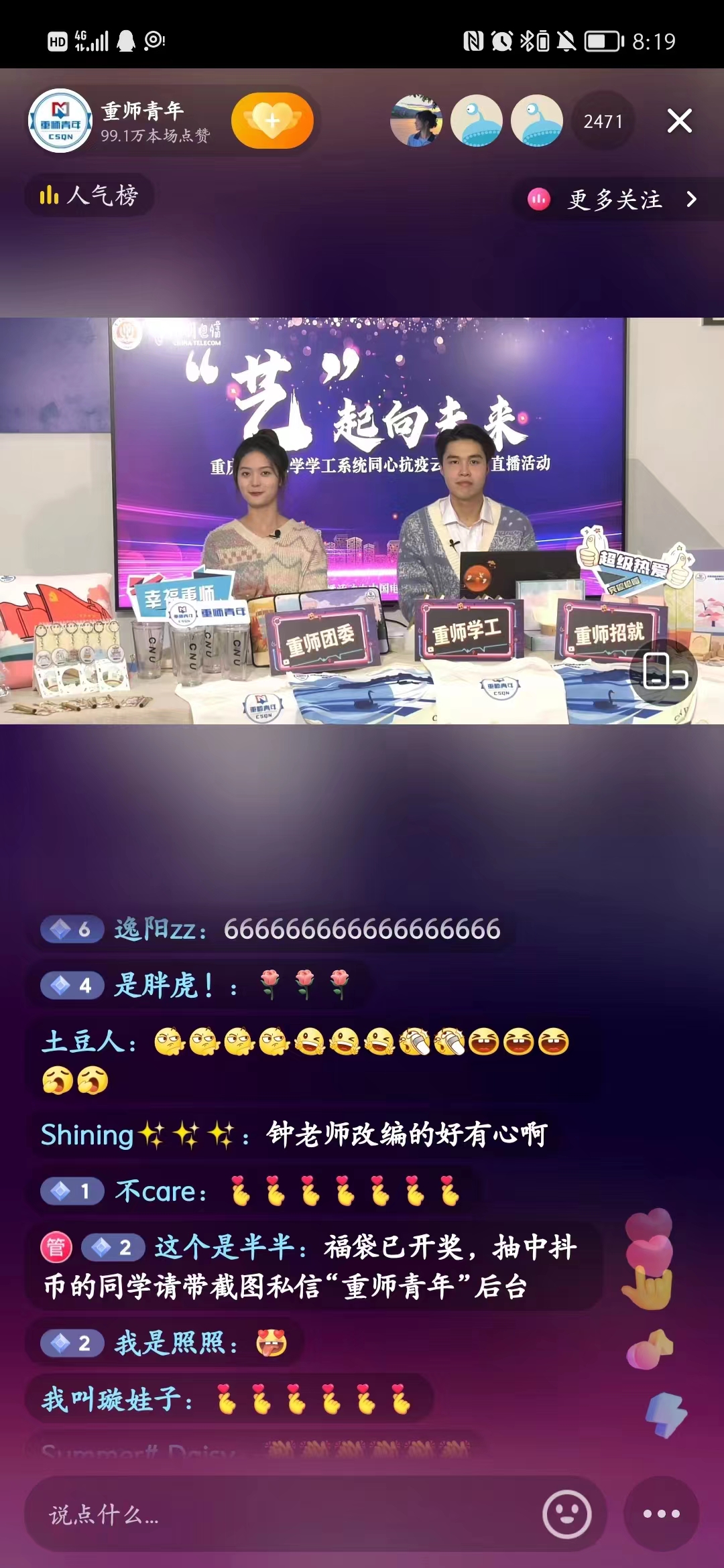The image size is (724, 1568).
Task: Toggle landscape fullscreen rotate icon
Action: (664, 671)
